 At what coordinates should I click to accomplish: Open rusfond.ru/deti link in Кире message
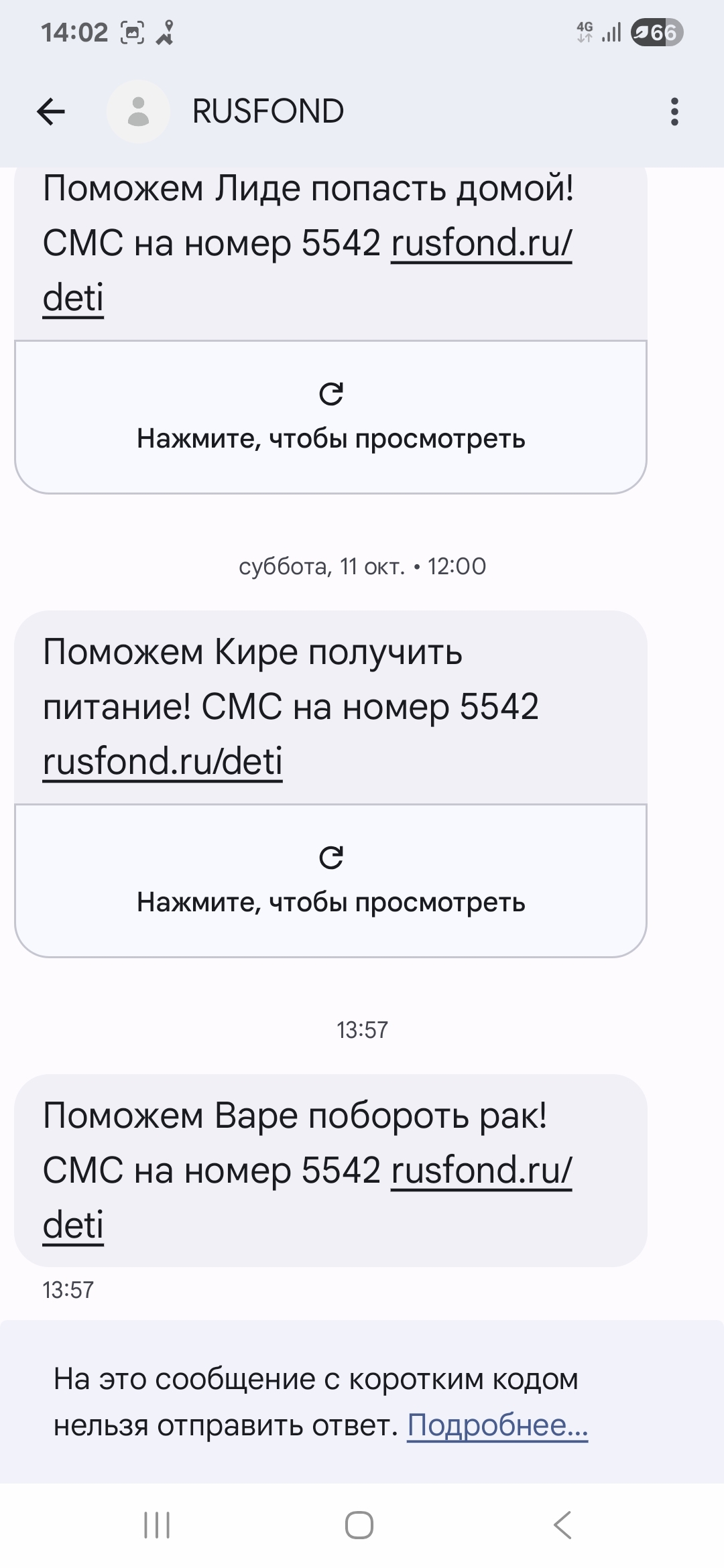(163, 761)
